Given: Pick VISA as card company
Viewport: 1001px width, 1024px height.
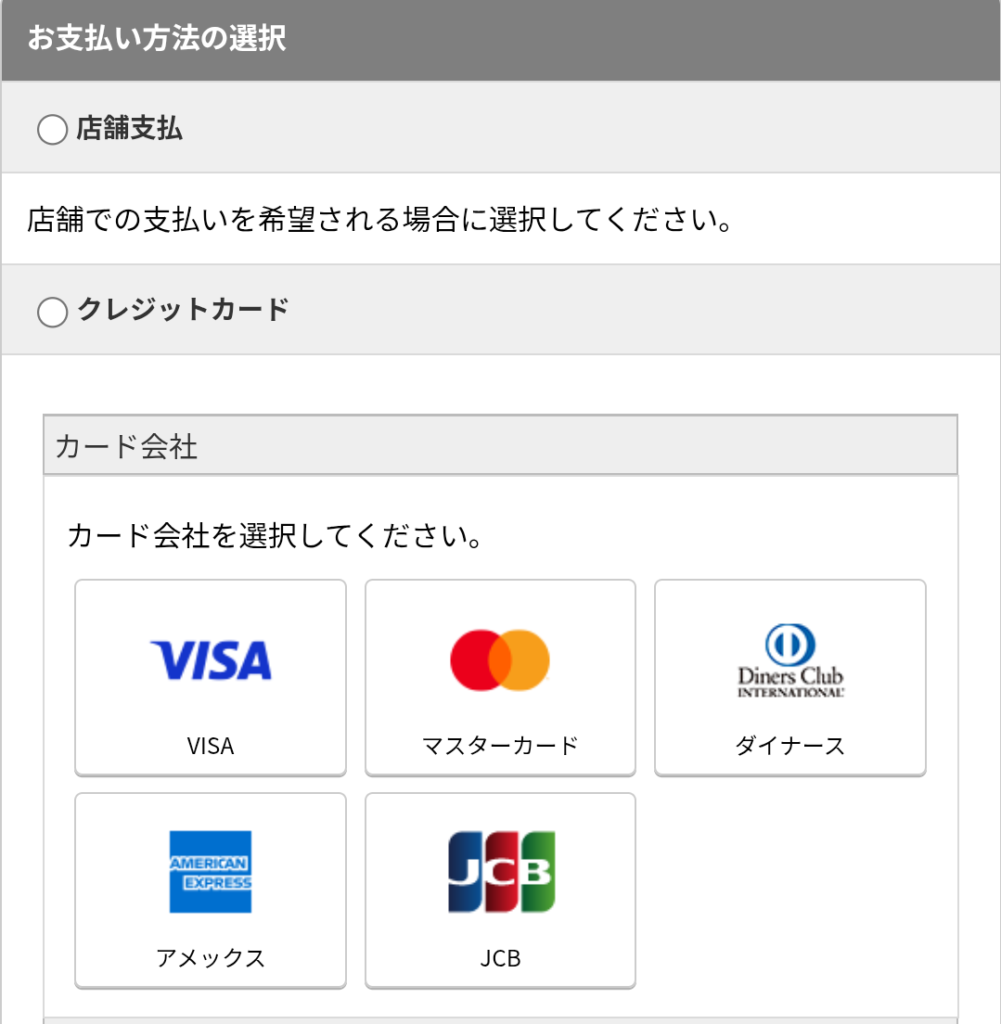Looking at the screenshot, I should coord(210,677).
